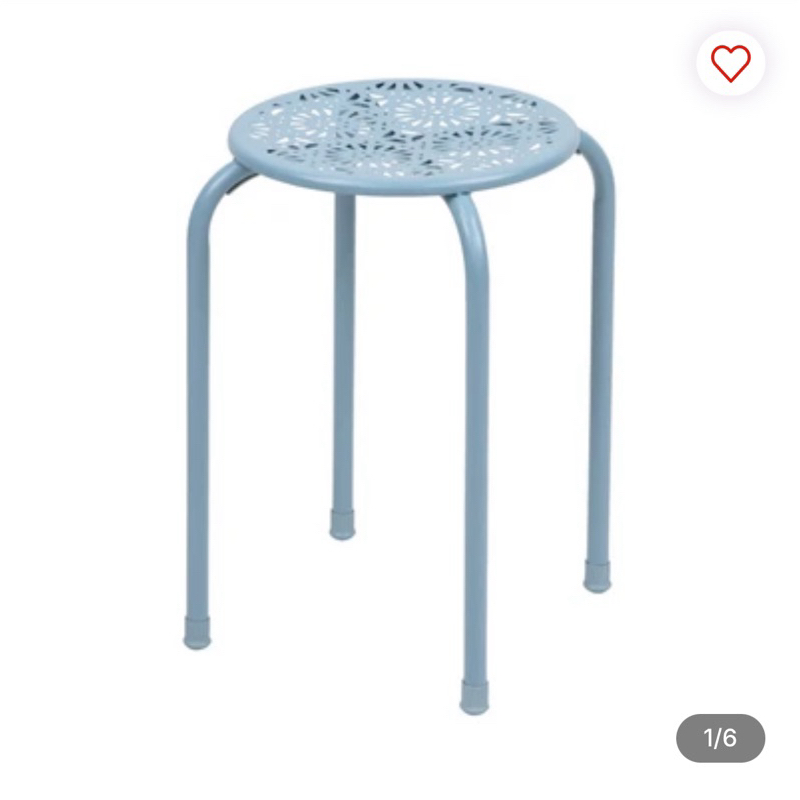Add the blue stool to favorites
The width and height of the screenshot is (800, 800).
[730, 64]
